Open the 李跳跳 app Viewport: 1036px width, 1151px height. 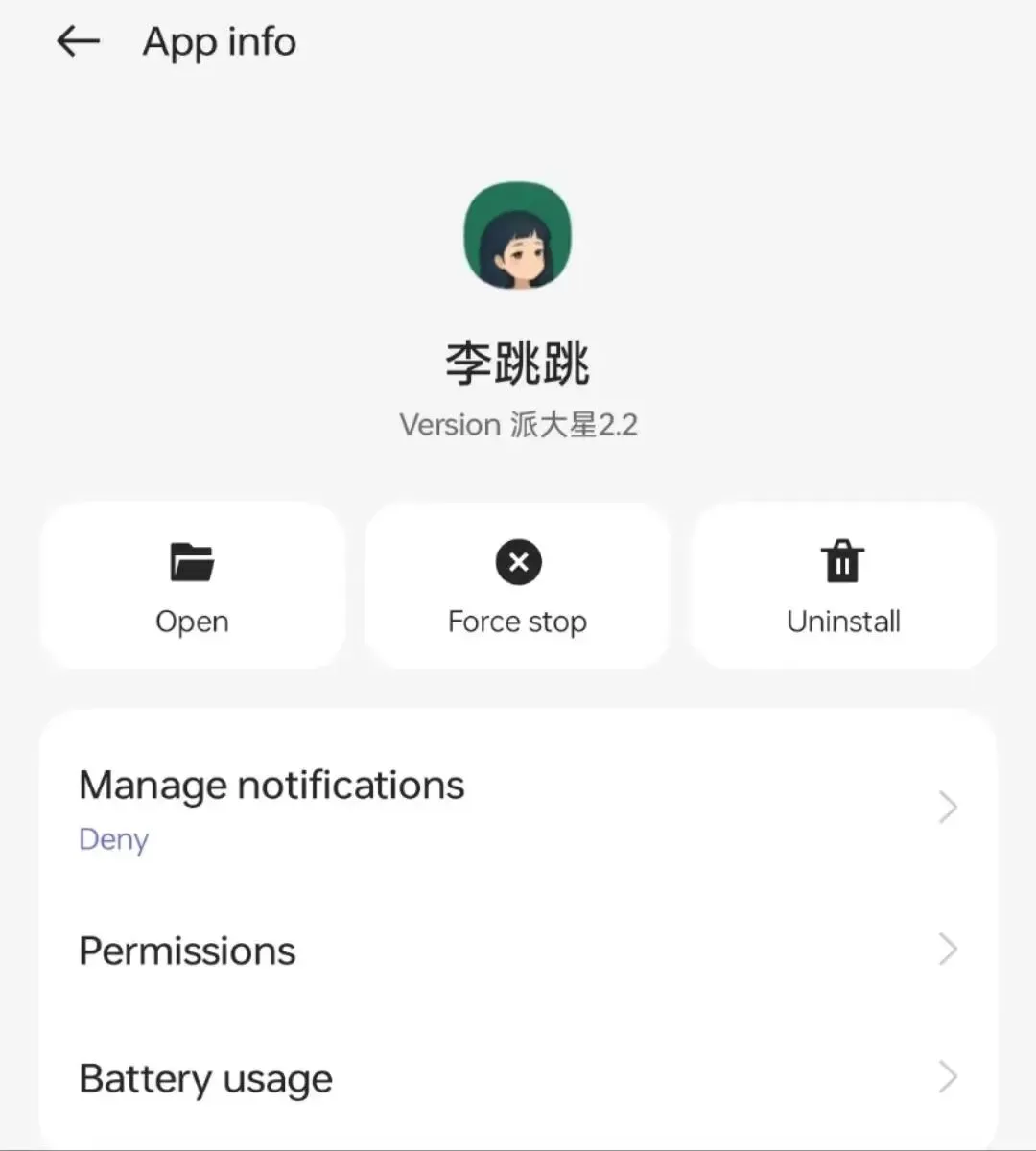(x=192, y=585)
